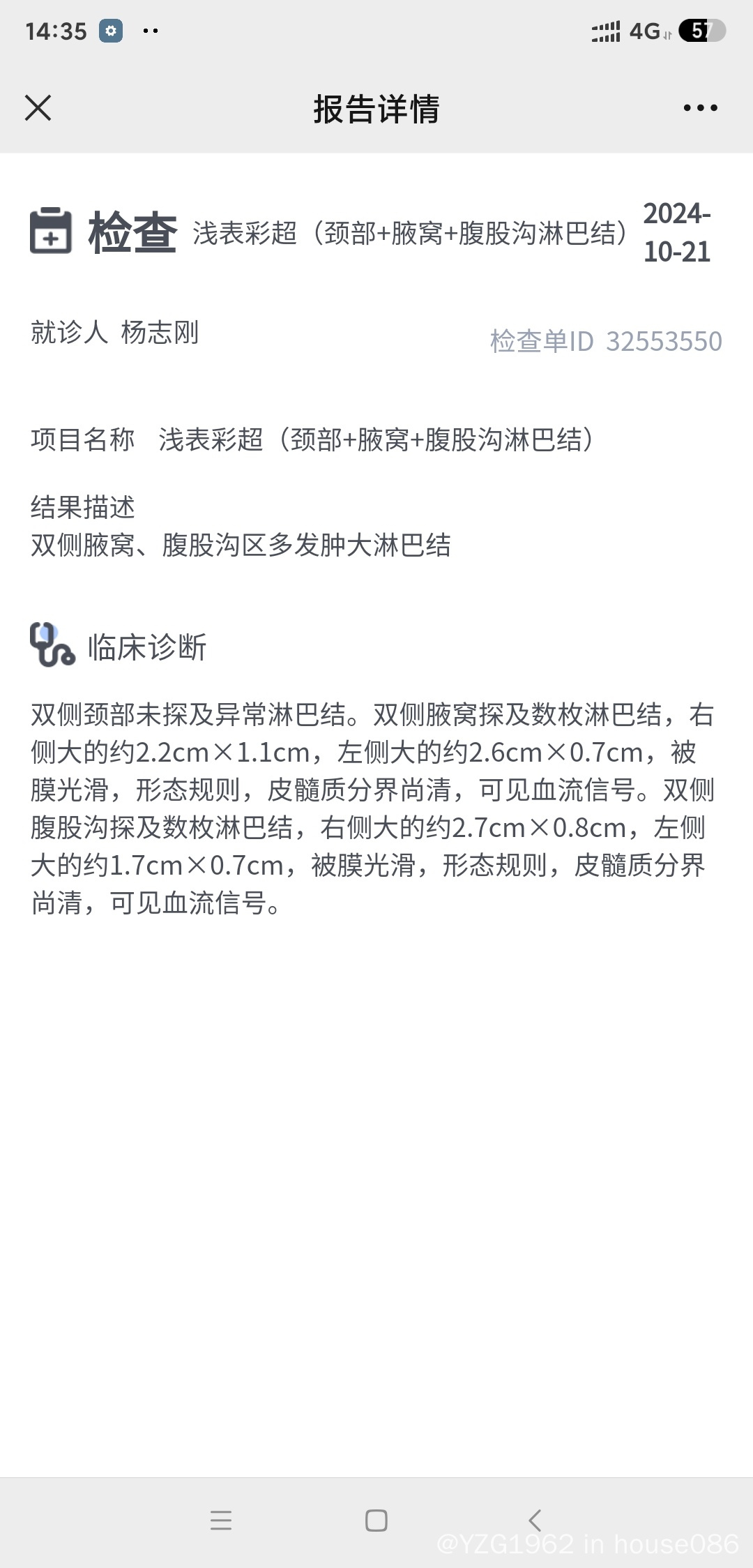753x1568 pixels.
Task: Tap the system back button
Action: 535,1520
